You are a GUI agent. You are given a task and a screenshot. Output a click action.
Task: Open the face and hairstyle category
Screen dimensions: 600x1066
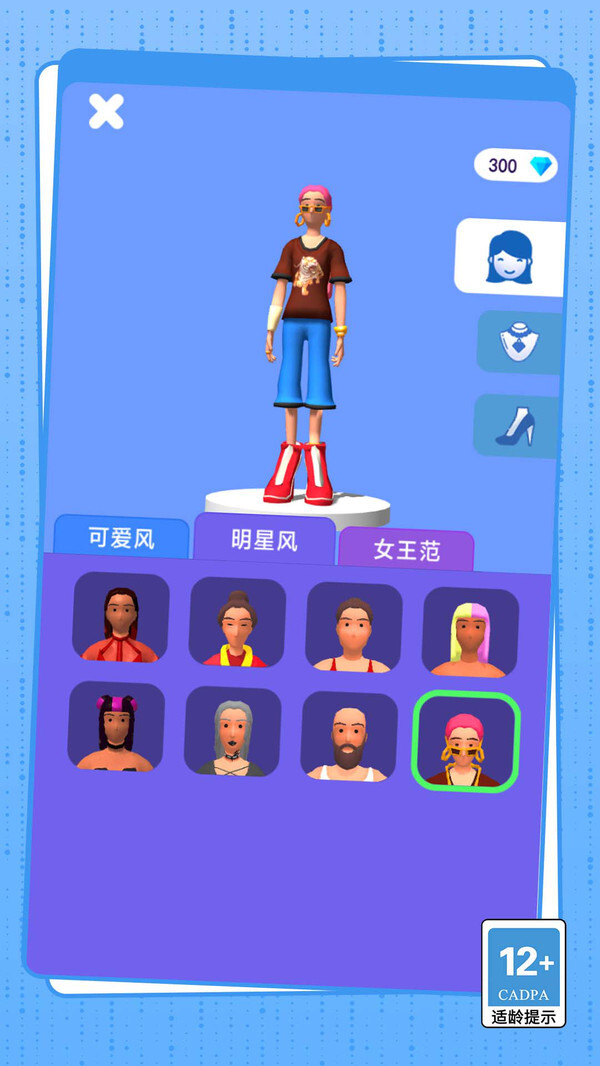509,257
